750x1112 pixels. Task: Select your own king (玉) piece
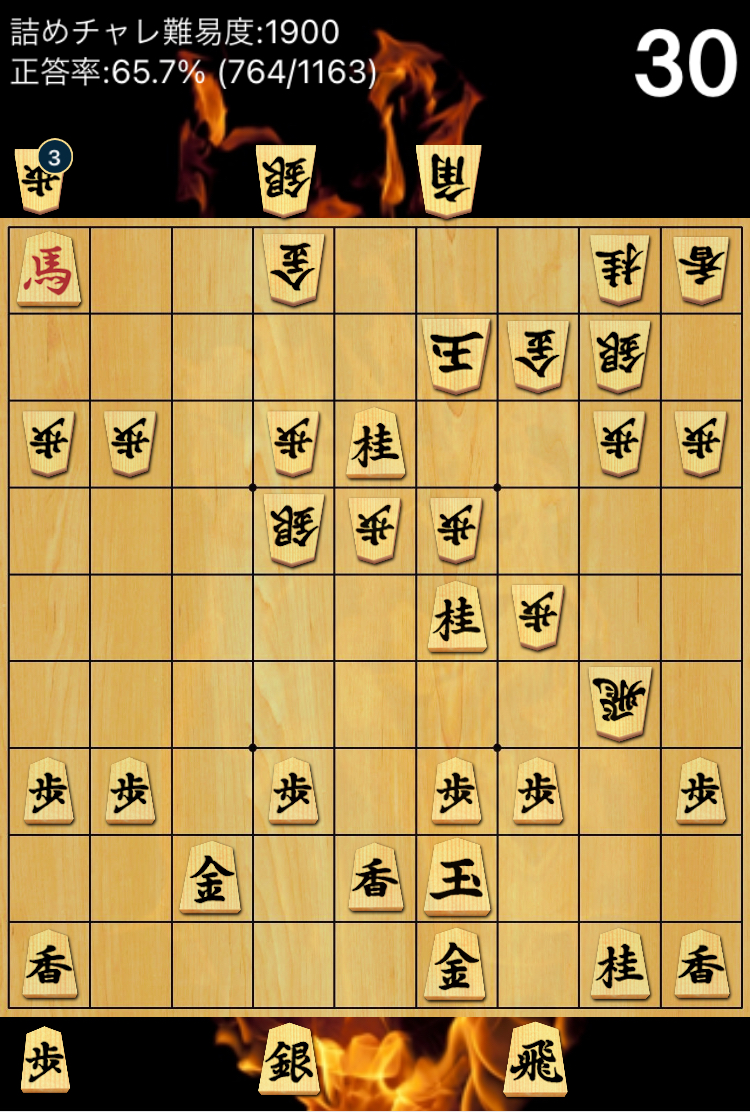(x=457, y=877)
